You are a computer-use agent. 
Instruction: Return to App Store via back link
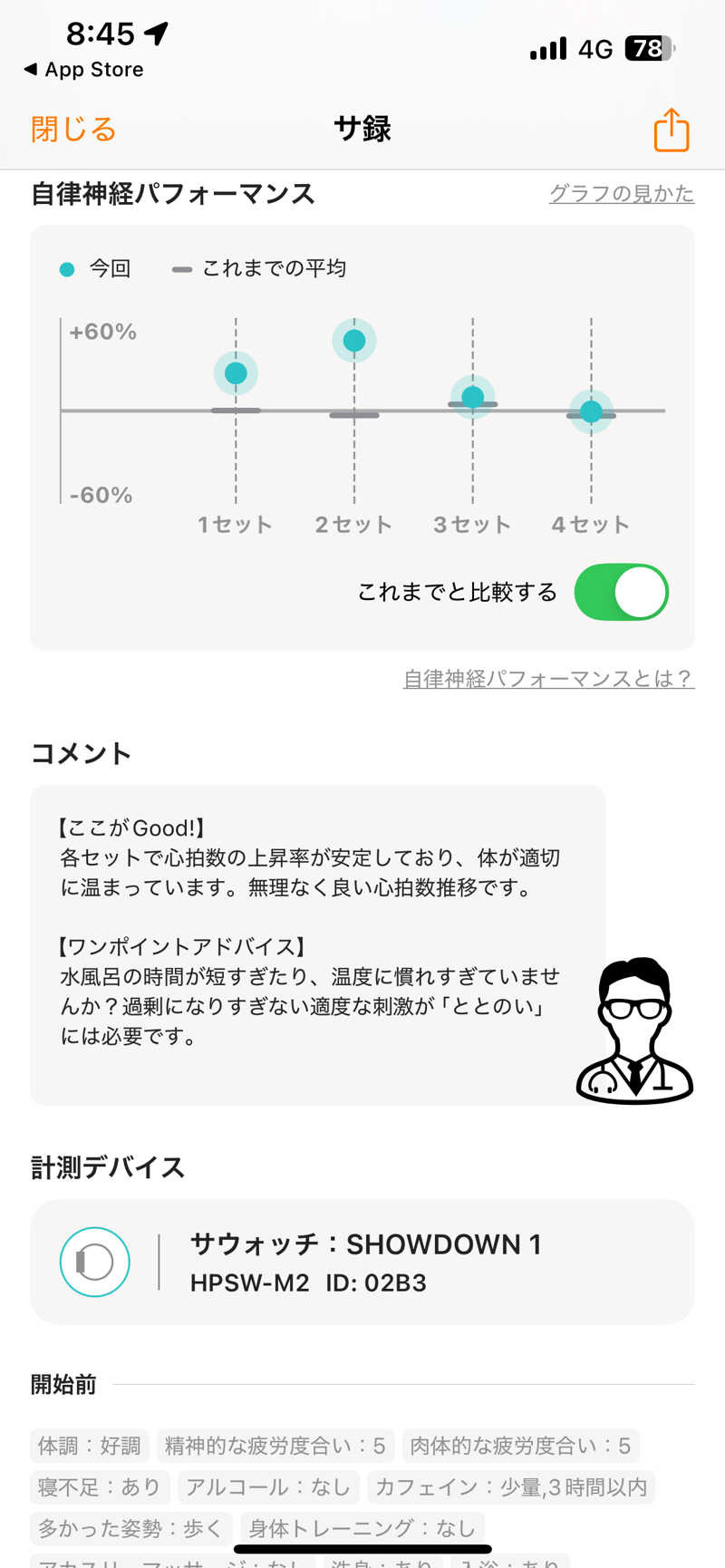pos(83,70)
